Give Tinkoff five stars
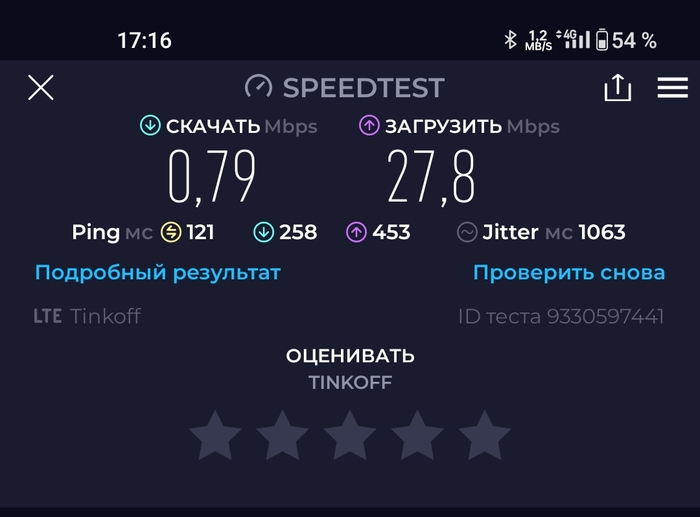 [x=484, y=436]
